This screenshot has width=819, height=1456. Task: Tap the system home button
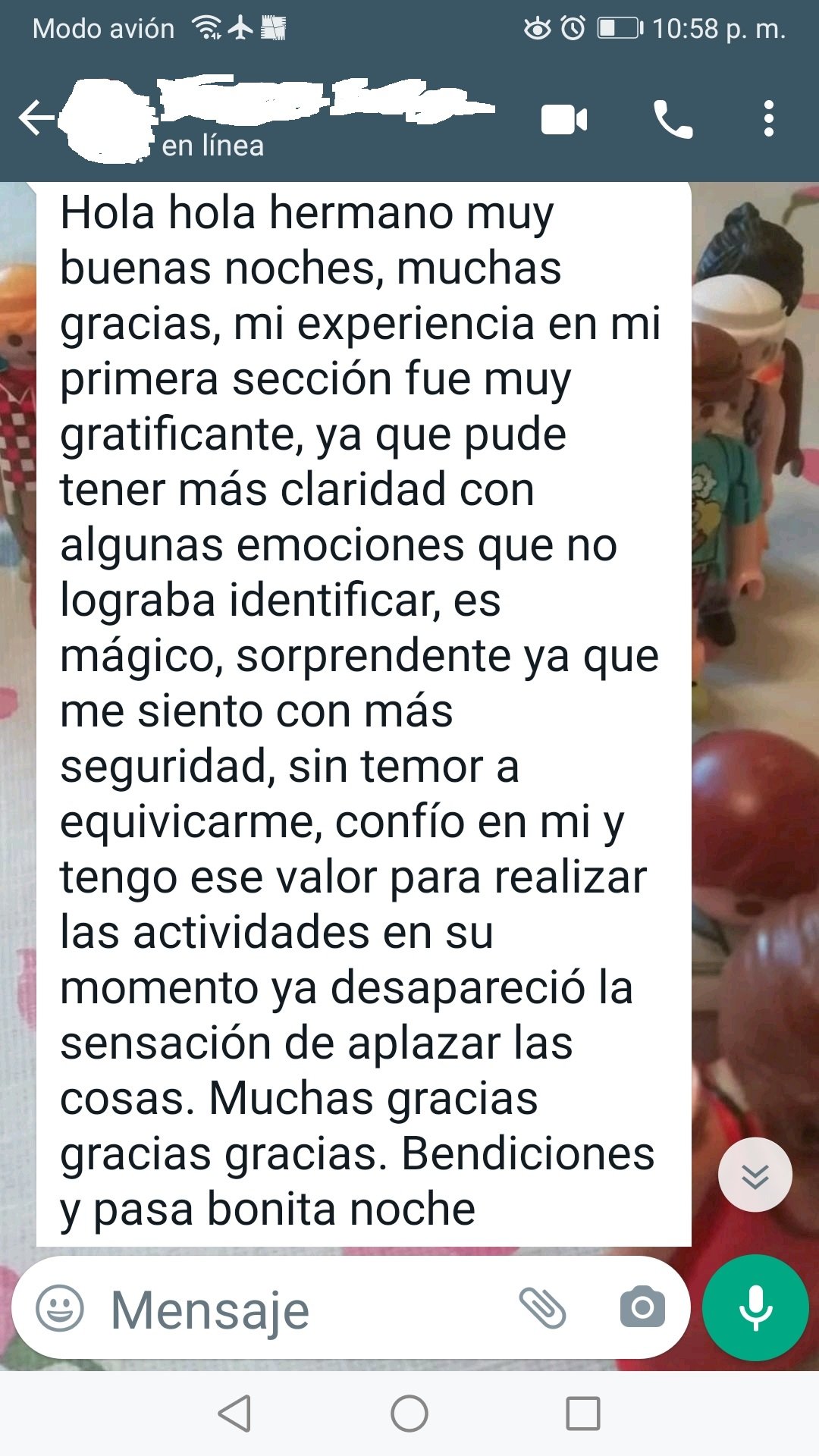coord(409,1414)
